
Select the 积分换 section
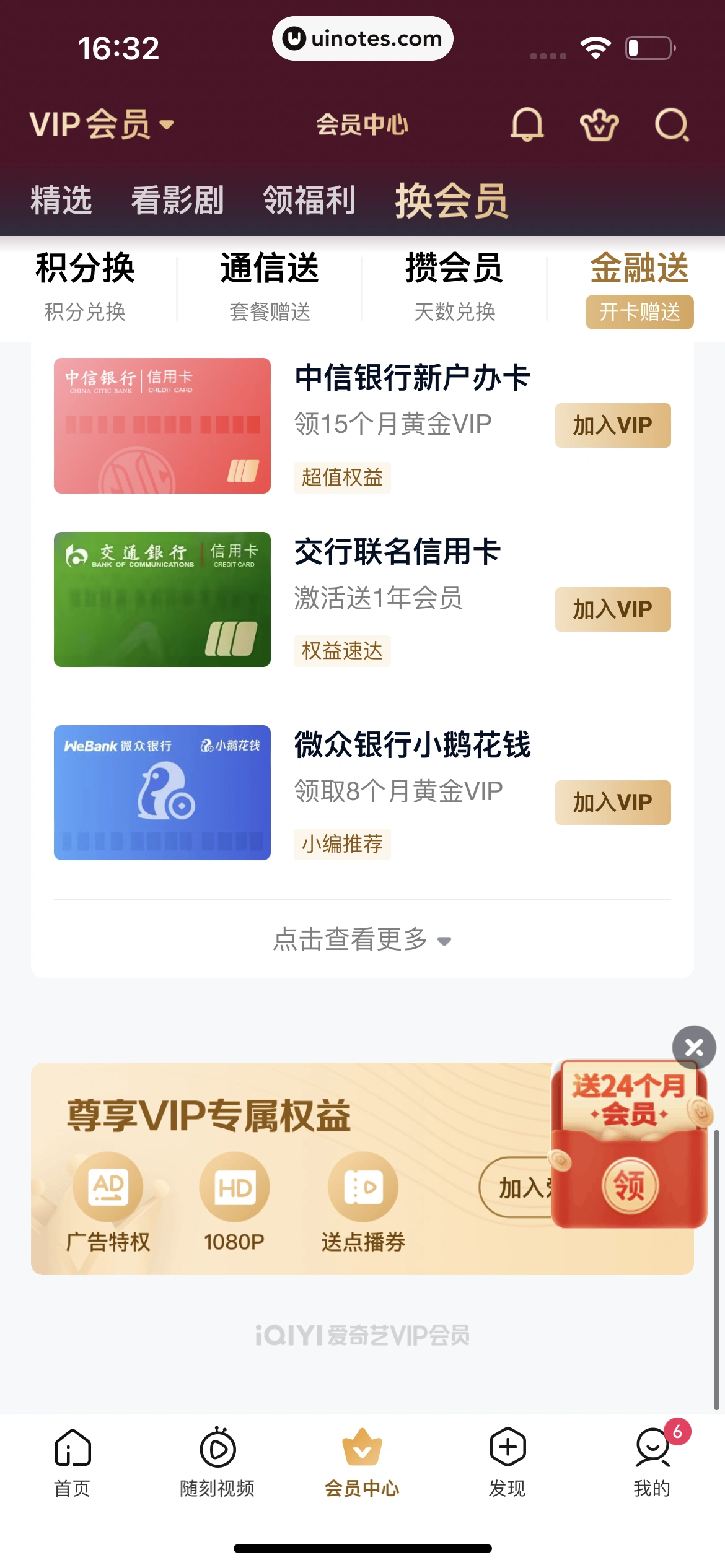[85, 286]
